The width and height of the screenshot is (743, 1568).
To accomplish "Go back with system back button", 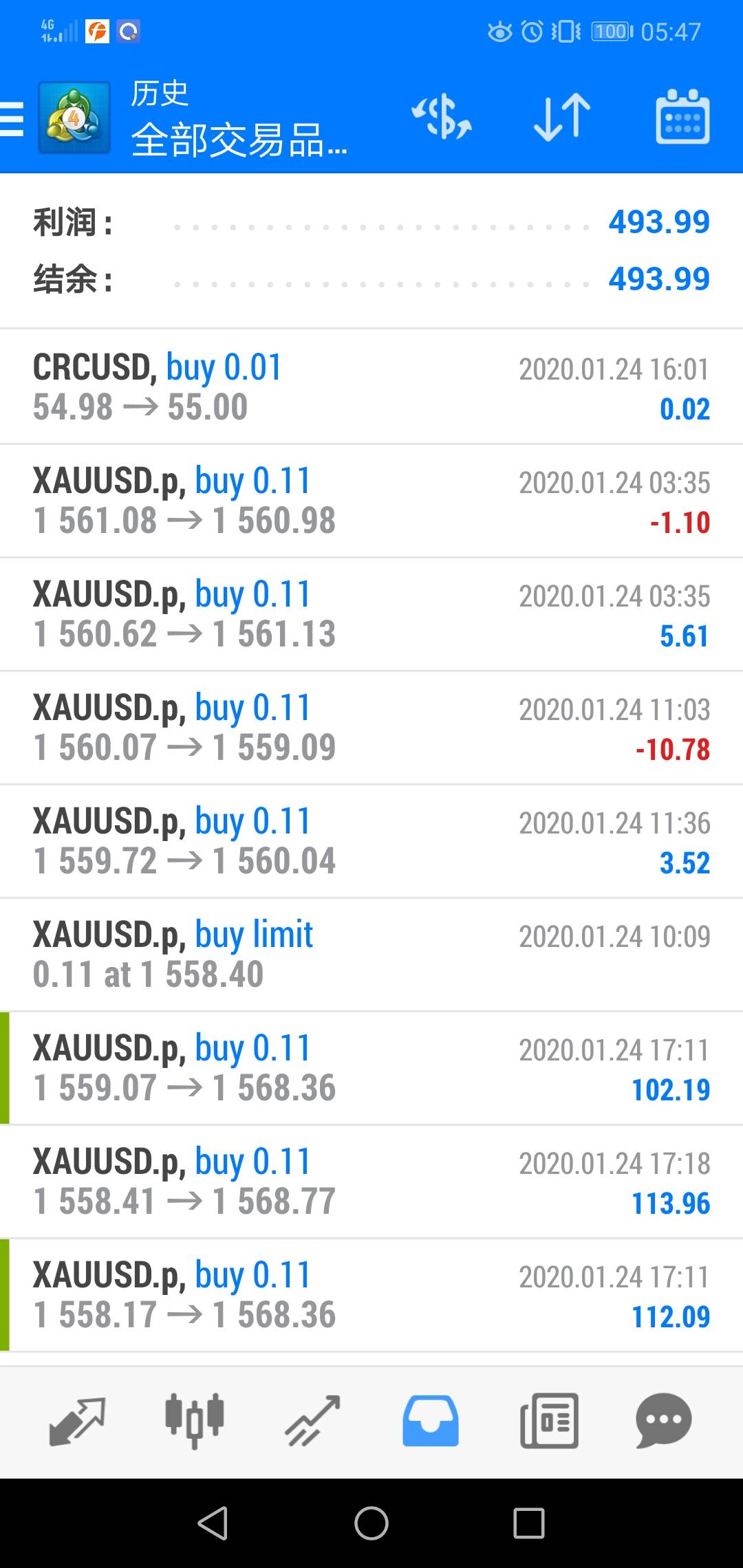I will pos(213,1523).
